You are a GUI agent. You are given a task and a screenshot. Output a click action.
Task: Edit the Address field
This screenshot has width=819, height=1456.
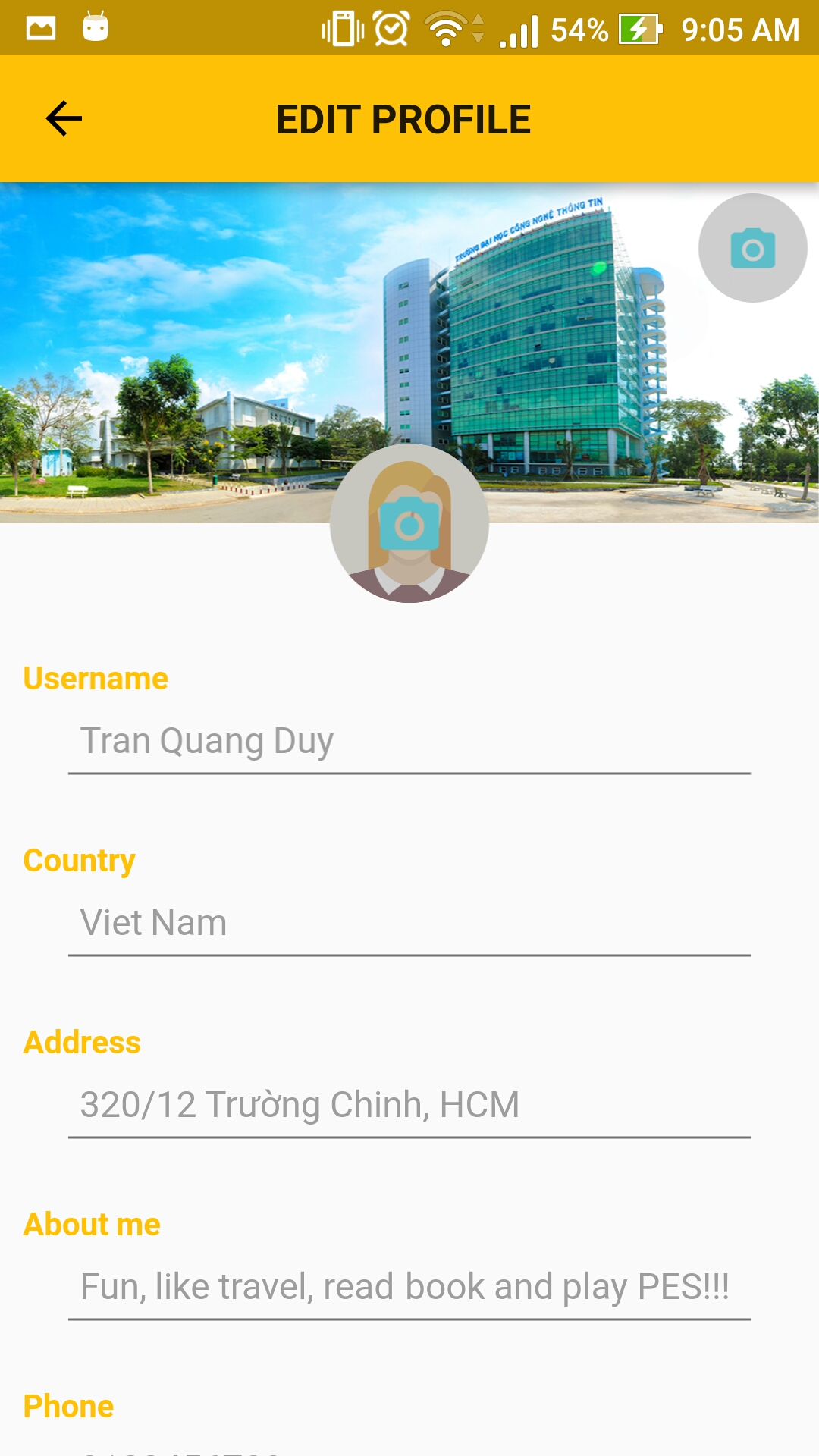point(409,1106)
